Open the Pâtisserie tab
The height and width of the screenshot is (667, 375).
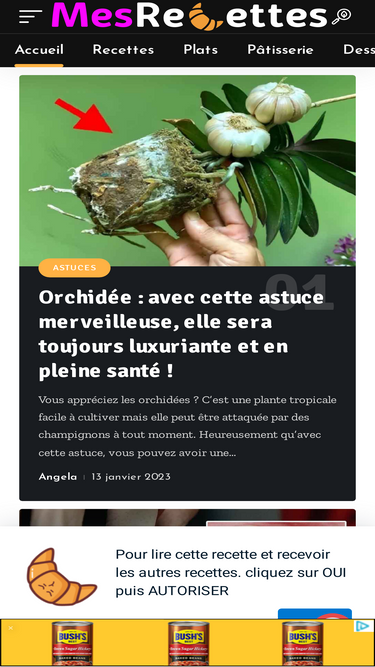tap(281, 50)
